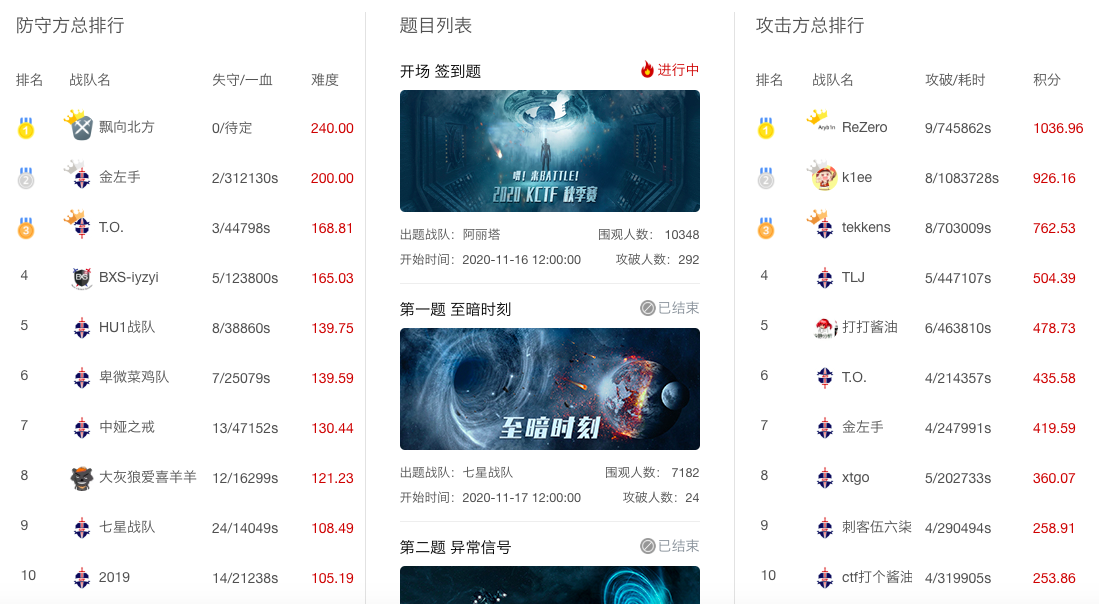View the tekkens team in the attack ranking
Image resolution: width=1099 pixels, height=604 pixels.
(865, 228)
